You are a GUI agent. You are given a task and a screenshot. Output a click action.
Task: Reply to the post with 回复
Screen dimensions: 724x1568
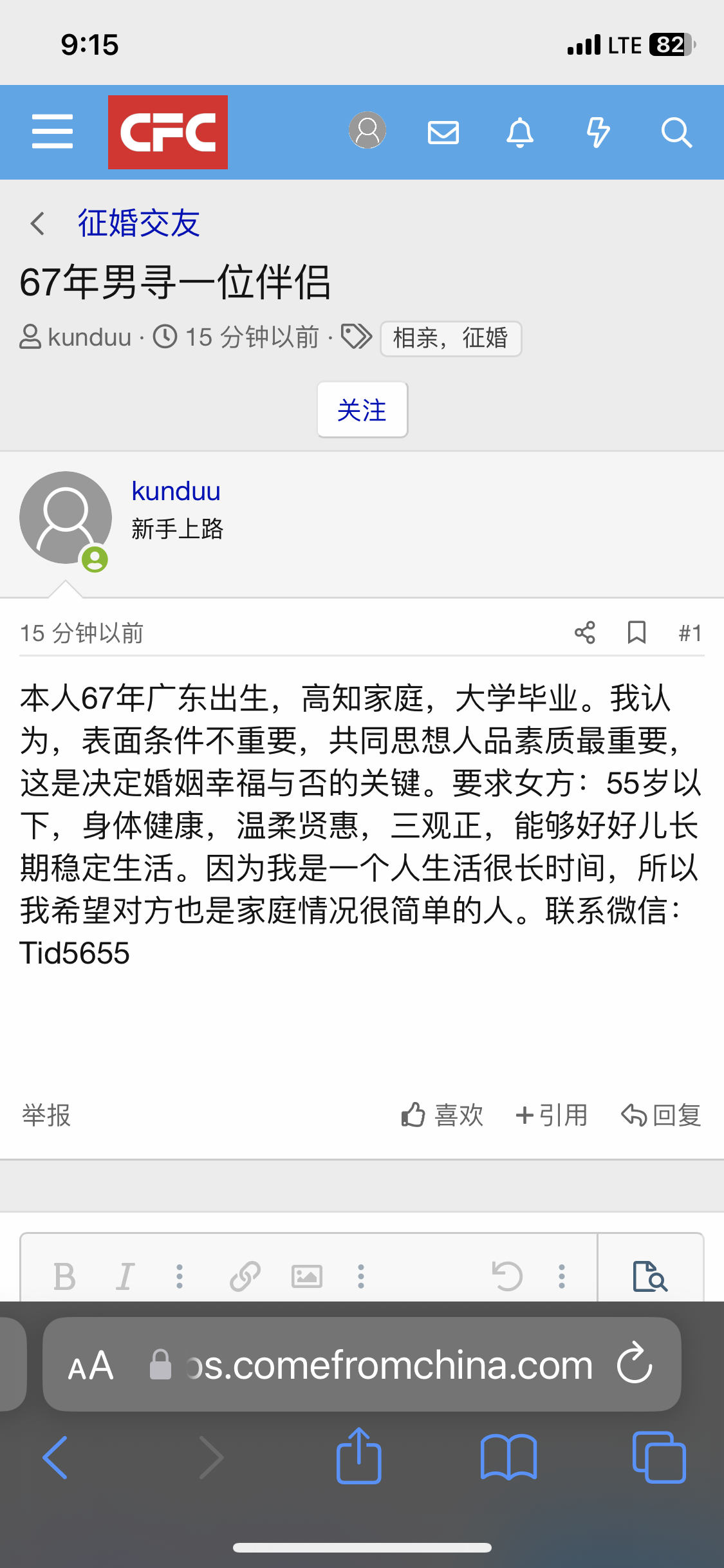[x=662, y=1115]
